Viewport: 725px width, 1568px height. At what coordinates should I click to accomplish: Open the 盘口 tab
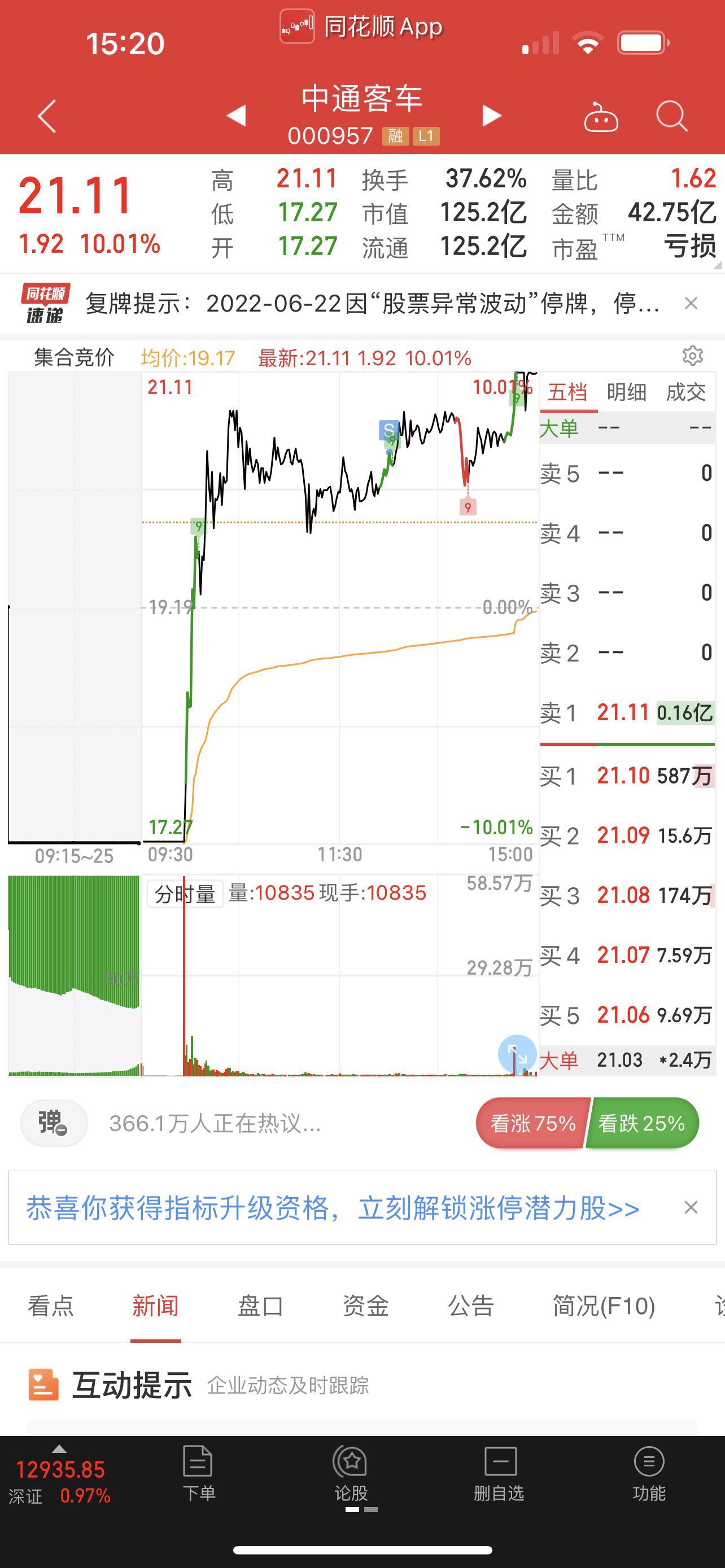click(260, 1306)
